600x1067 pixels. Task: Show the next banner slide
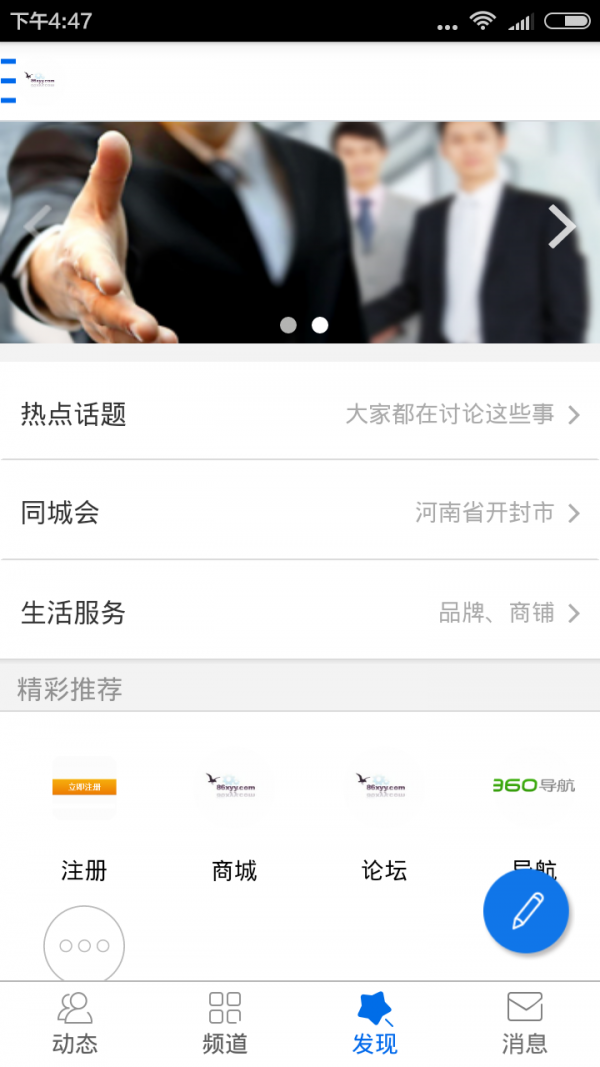(562, 227)
